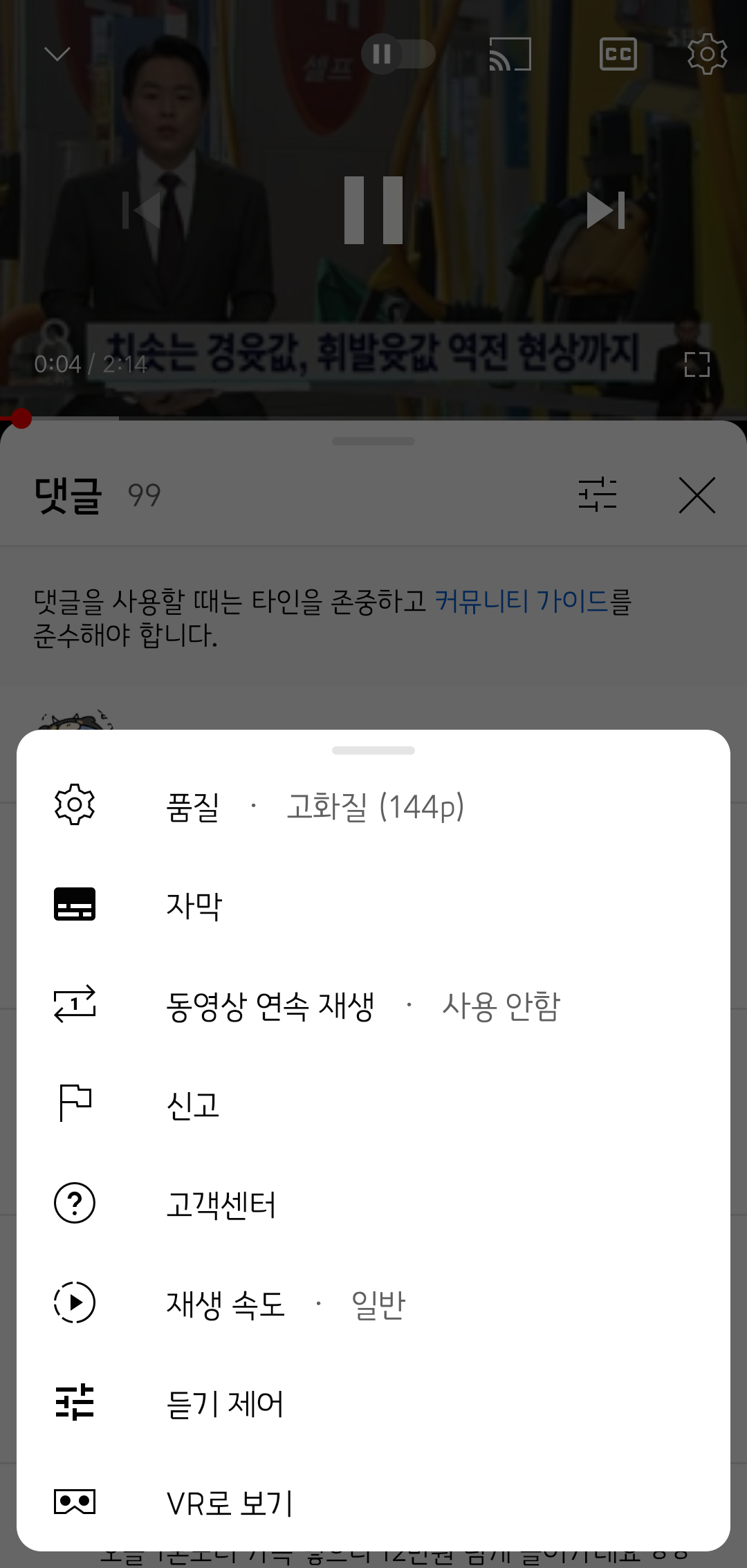The width and height of the screenshot is (747, 1568).
Task: Pause the video with center button
Action: (373, 210)
